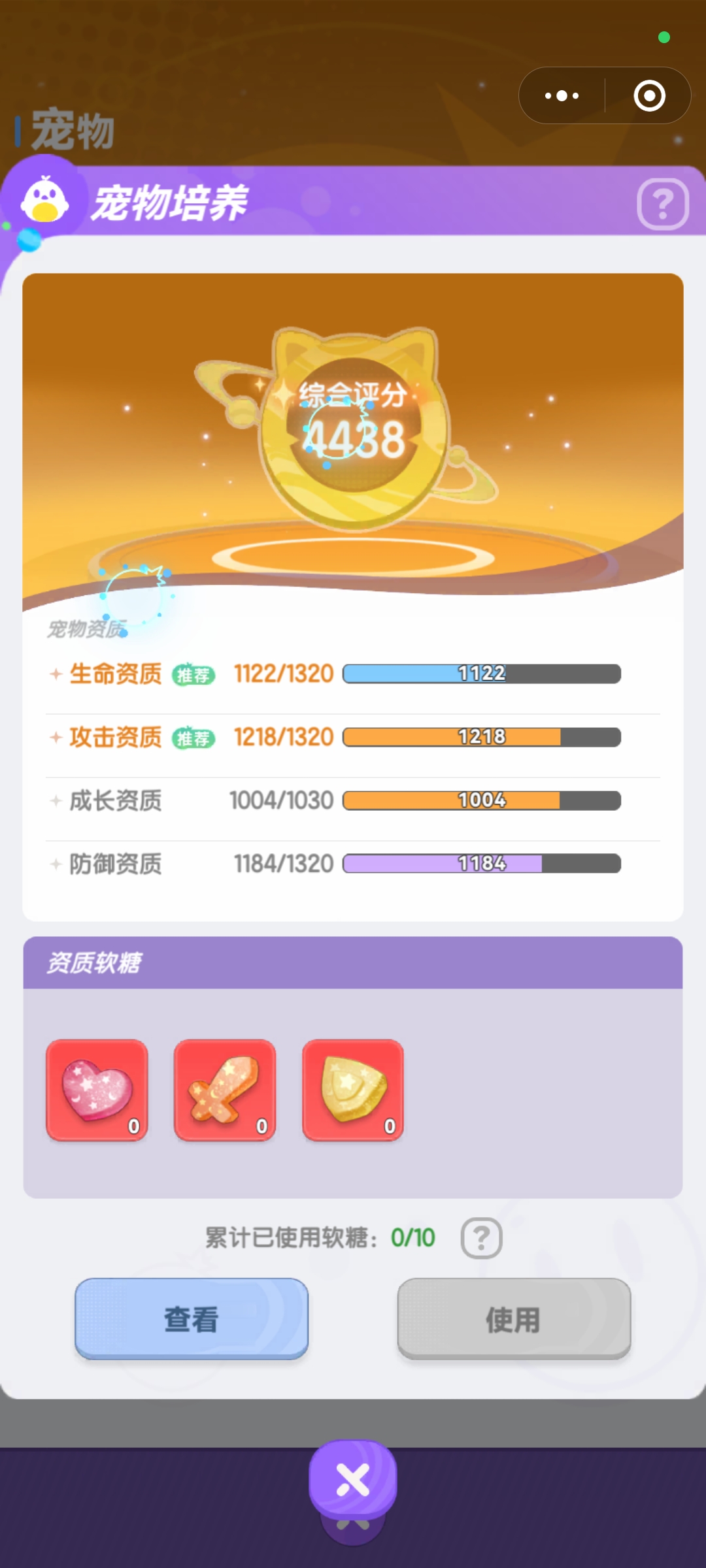Tap the 使用 button
The width and height of the screenshot is (706, 1568).
514,1318
